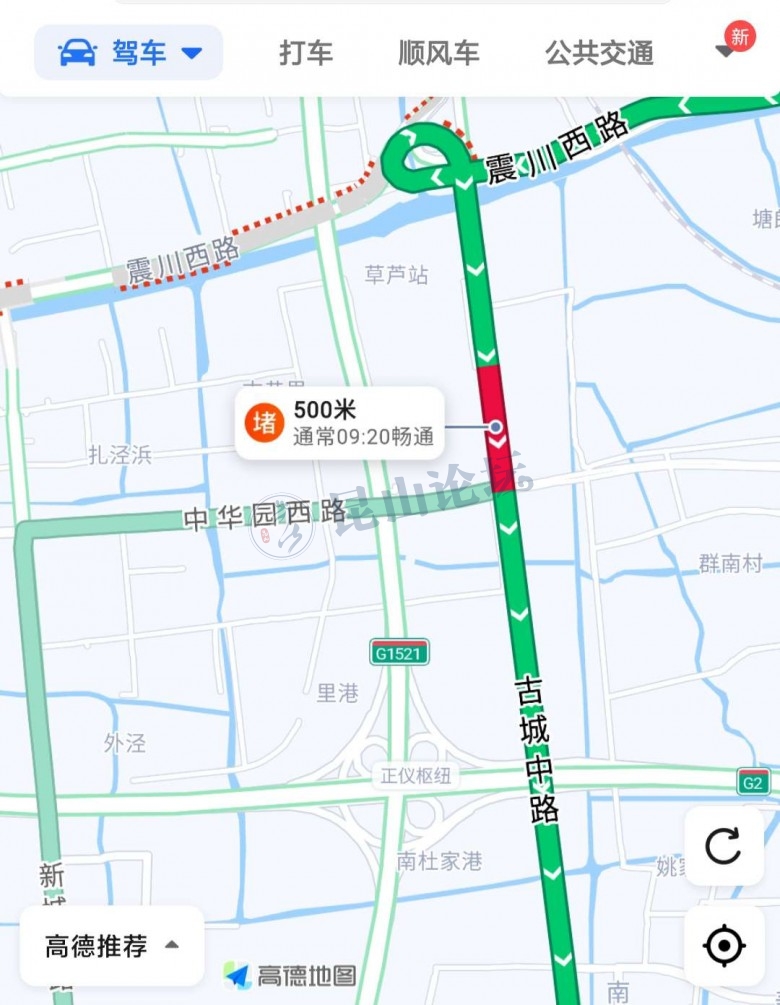Open the 驾车 travel mode dropdown
Image resolution: width=780 pixels, height=1005 pixels.
click(x=129, y=53)
